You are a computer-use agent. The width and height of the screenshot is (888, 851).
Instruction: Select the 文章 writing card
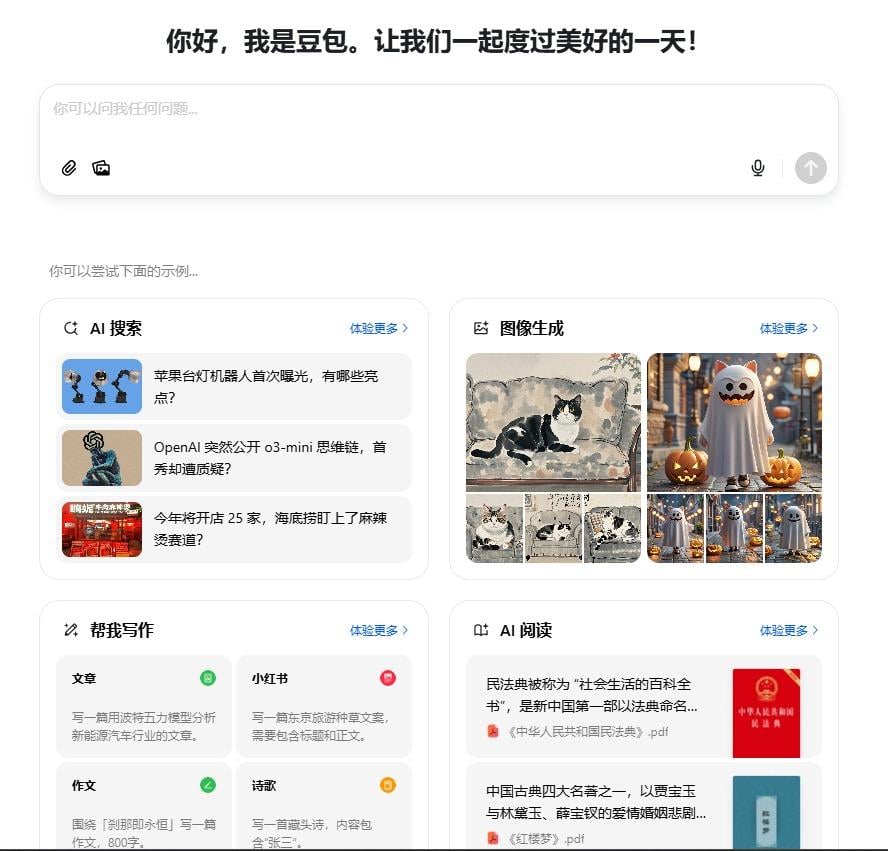[x=144, y=706]
